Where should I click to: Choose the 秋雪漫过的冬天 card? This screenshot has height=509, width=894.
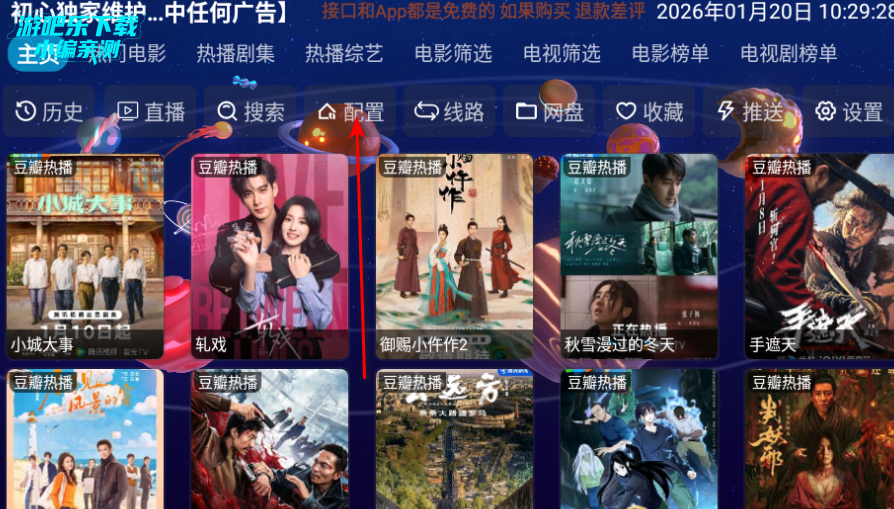pyautogui.click(x=639, y=257)
